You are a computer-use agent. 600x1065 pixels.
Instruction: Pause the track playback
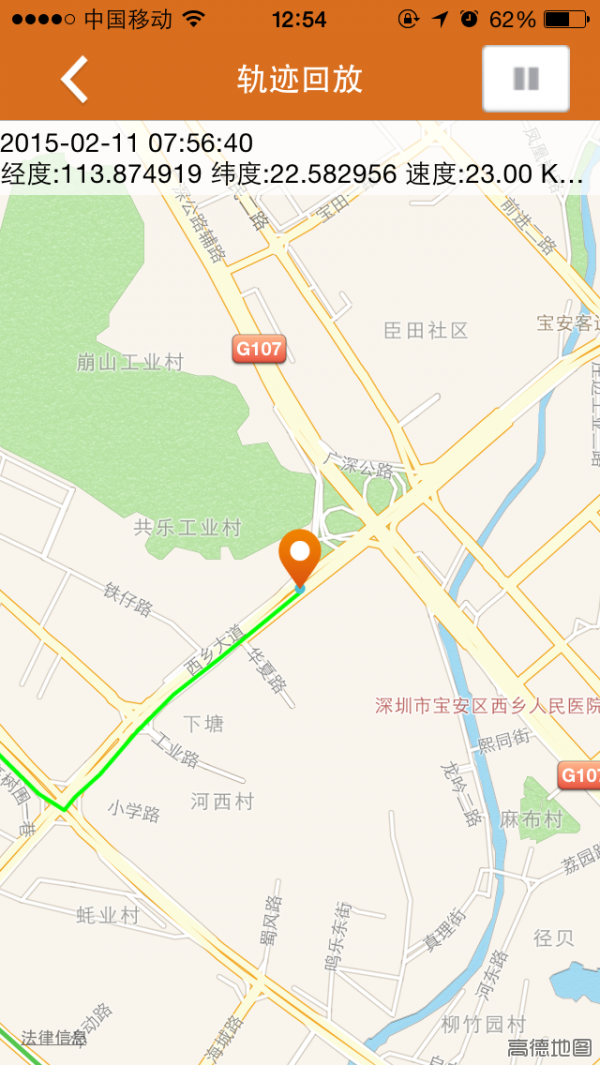[526, 79]
